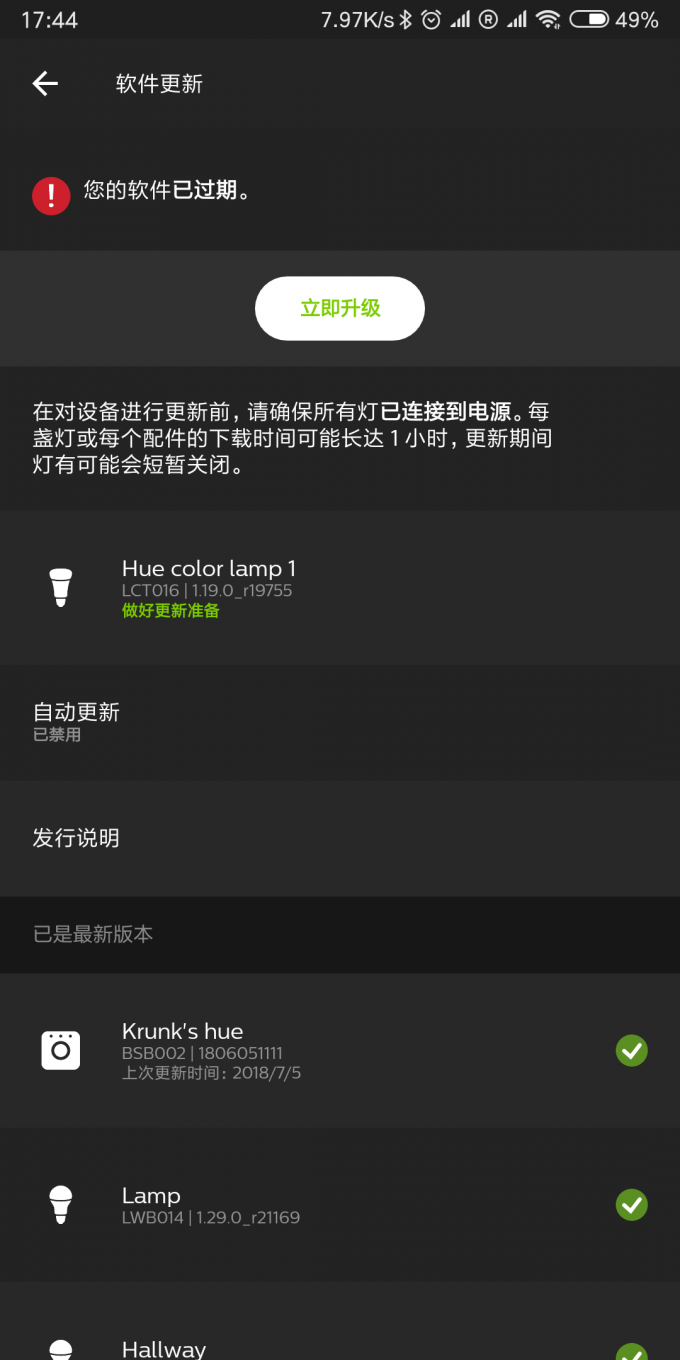Go back from the 软件更新 screen
The width and height of the screenshot is (680, 1360).
point(45,84)
